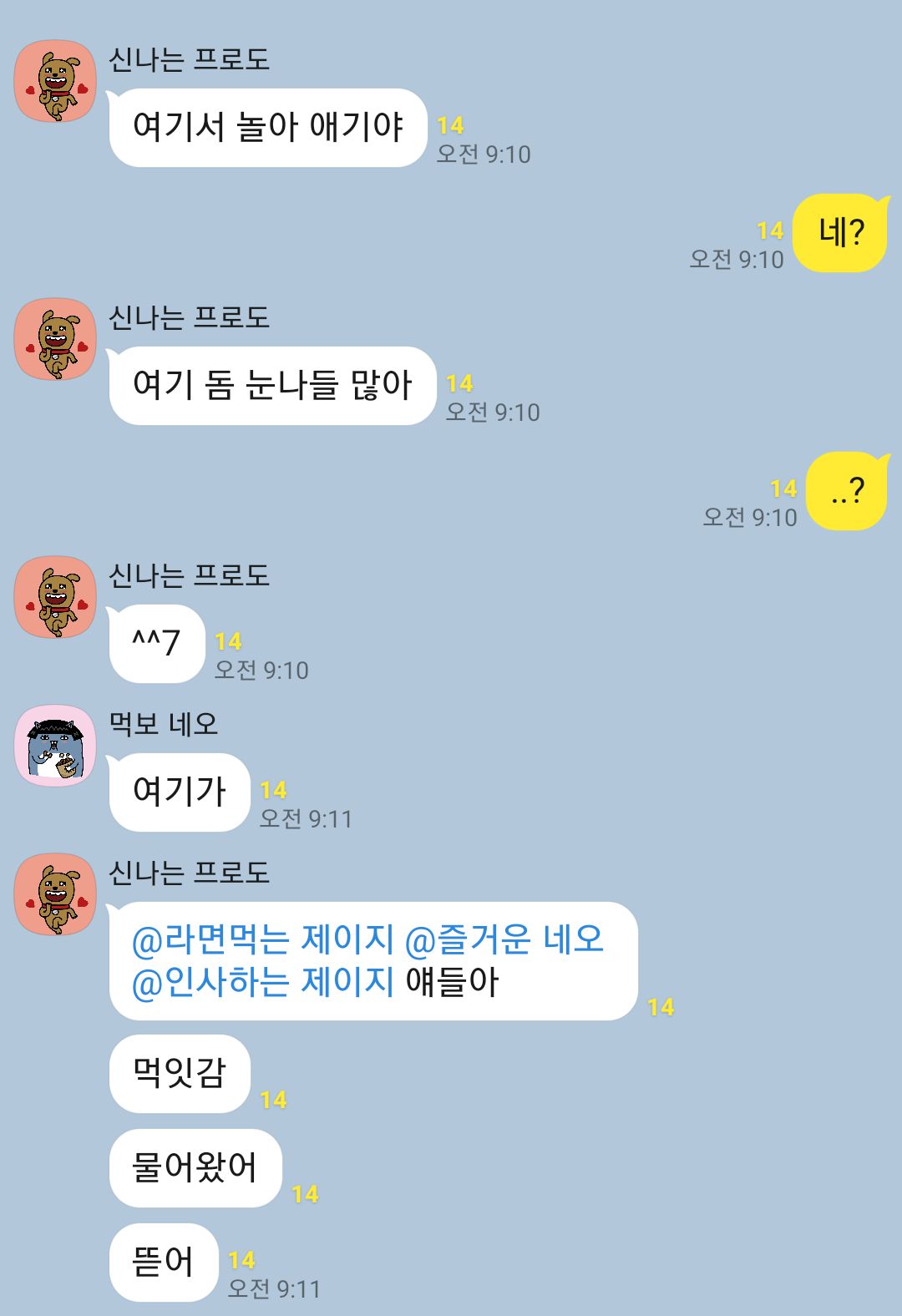View 신나는 프로도's avatar beside the '^^7' message
Viewport: 902px width, 1316px height.
[55, 597]
